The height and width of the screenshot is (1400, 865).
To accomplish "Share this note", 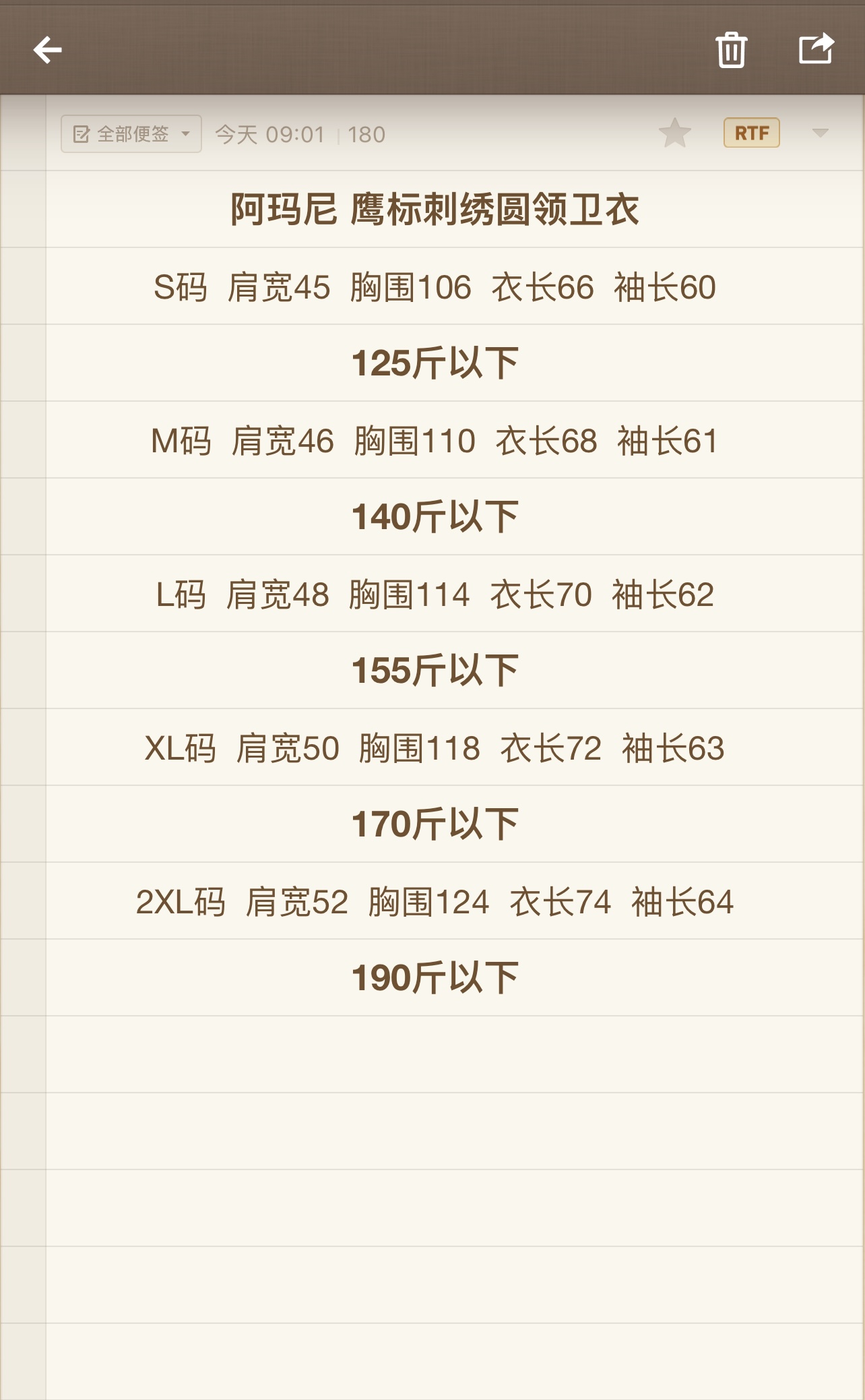I will pos(816,49).
